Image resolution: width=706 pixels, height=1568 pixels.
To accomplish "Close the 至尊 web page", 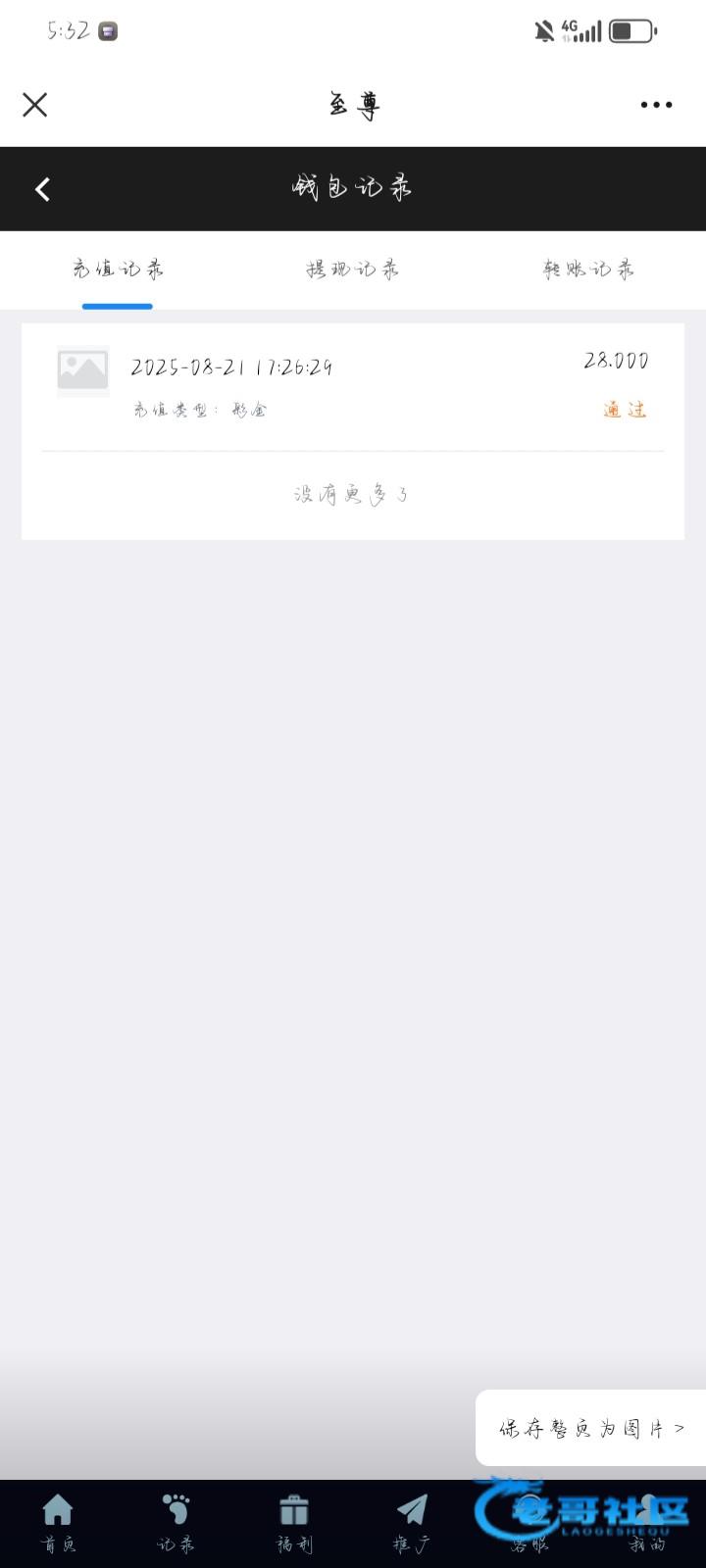I will pyautogui.click(x=35, y=105).
